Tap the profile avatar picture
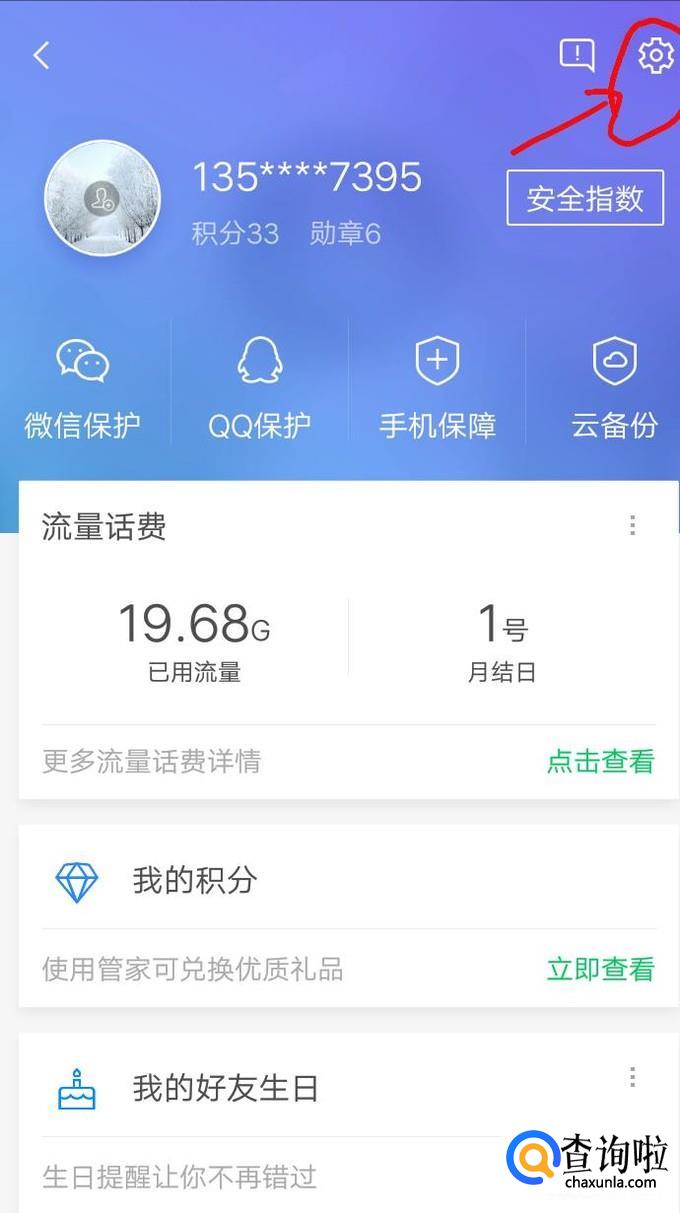Viewport: 680px width, 1213px height. pos(102,198)
